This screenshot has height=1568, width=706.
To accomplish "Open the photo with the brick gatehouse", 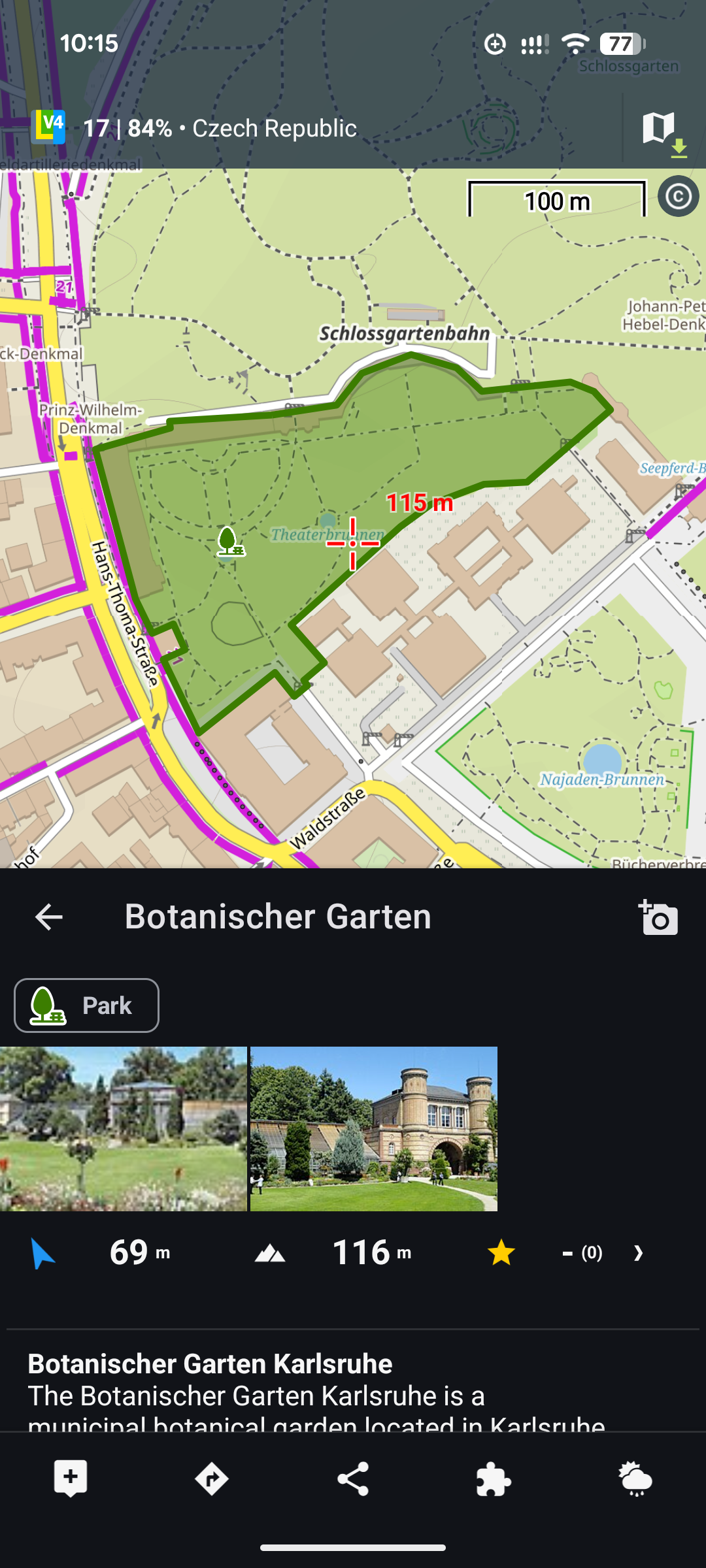I will coord(374,1129).
